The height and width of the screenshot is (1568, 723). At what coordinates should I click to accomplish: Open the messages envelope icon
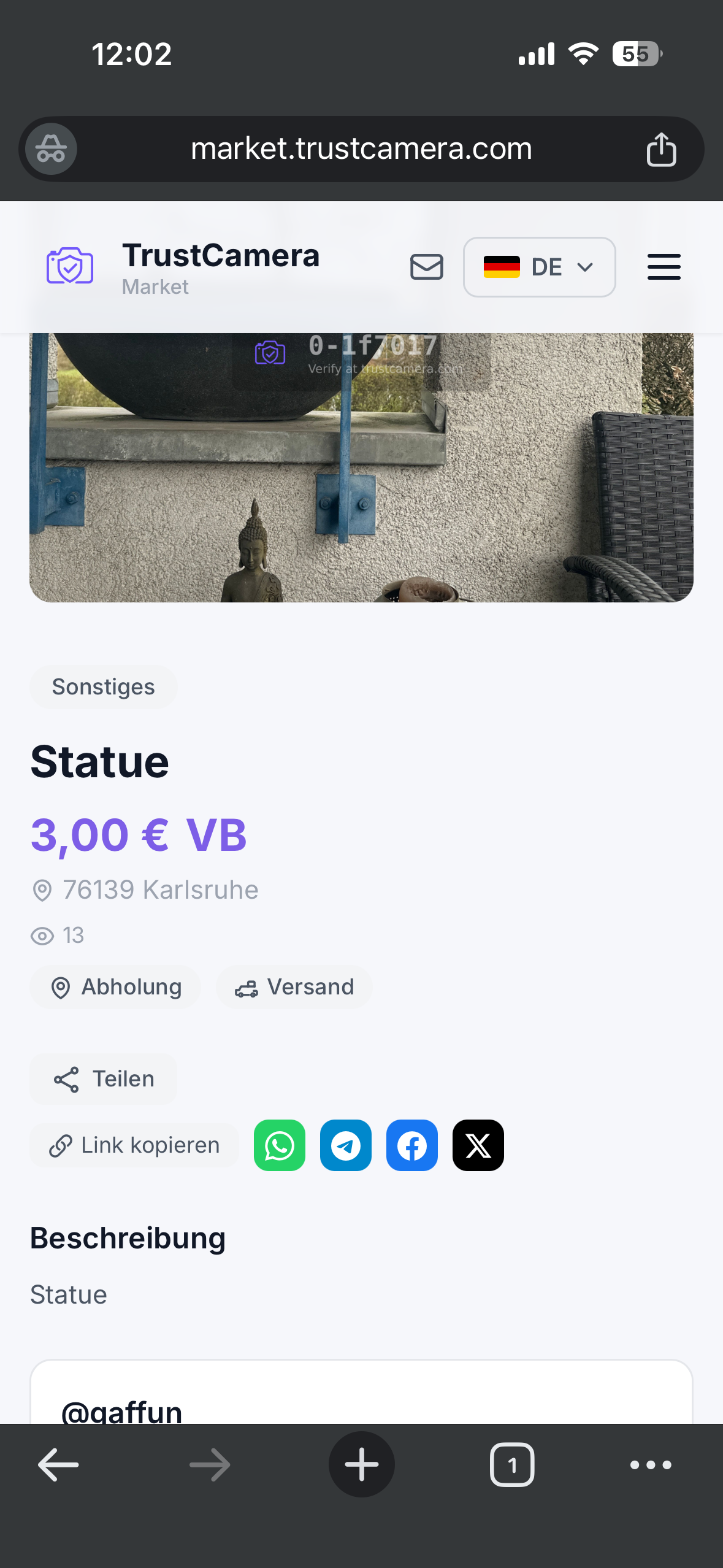pyautogui.click(x=426, y=267)
